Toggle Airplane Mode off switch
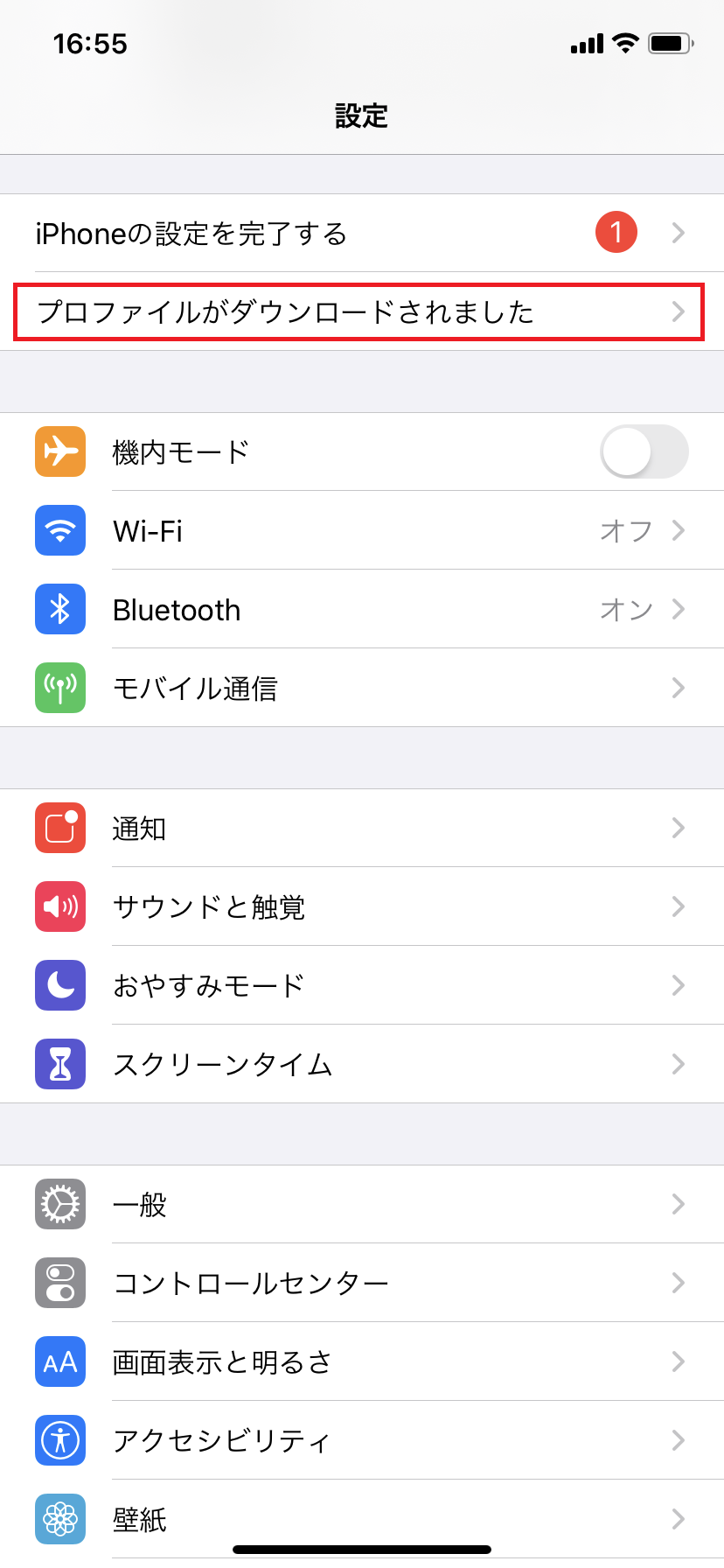Screen dimensions: 724x1568 [643, 451]
